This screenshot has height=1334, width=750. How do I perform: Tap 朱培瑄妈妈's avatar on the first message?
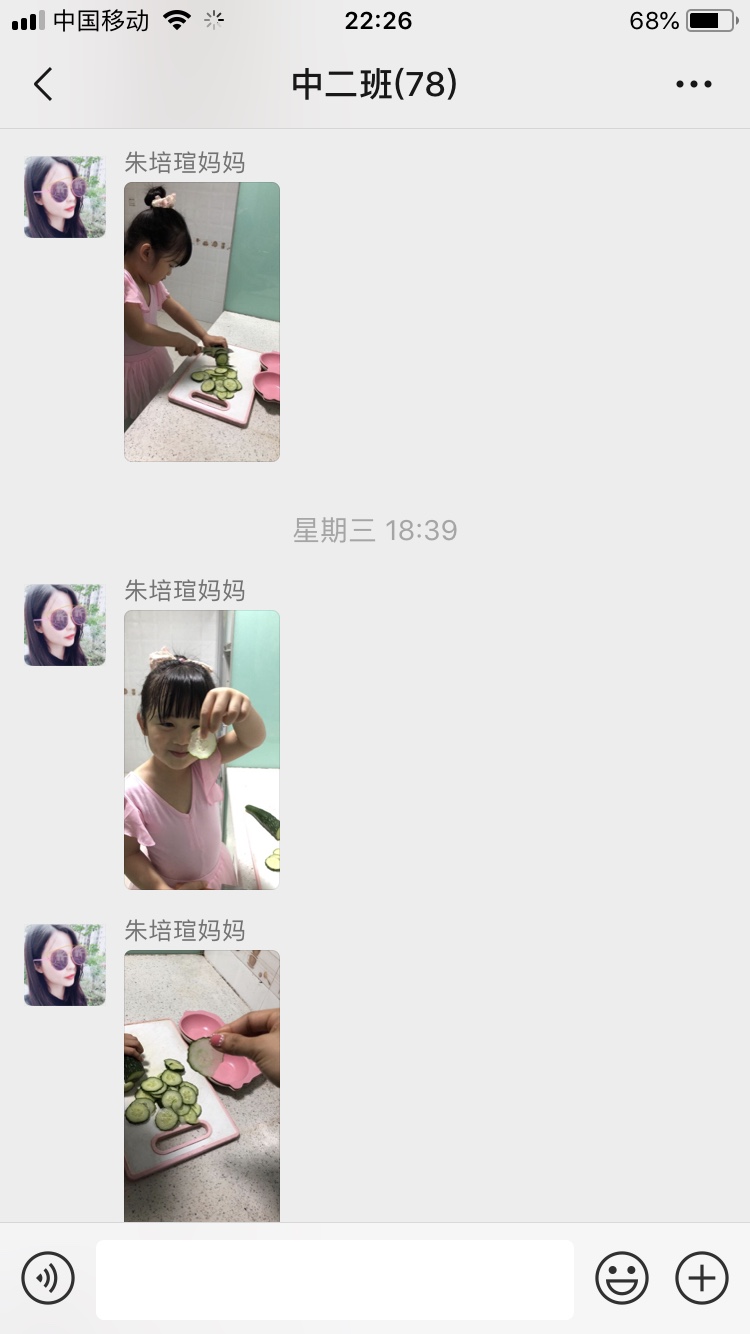[x=65, y=197]
